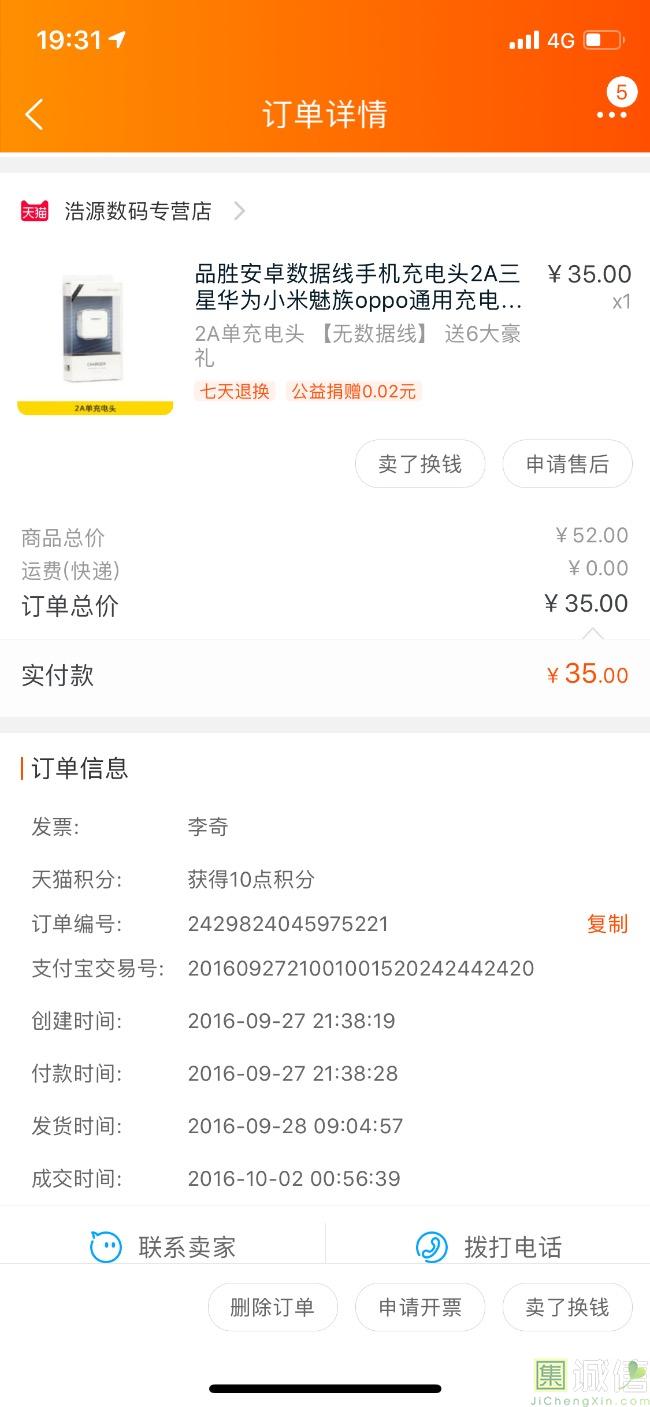The image size is (650, 1407).
Task: Delete this order with 删除订单
Action: (272, 1307)
